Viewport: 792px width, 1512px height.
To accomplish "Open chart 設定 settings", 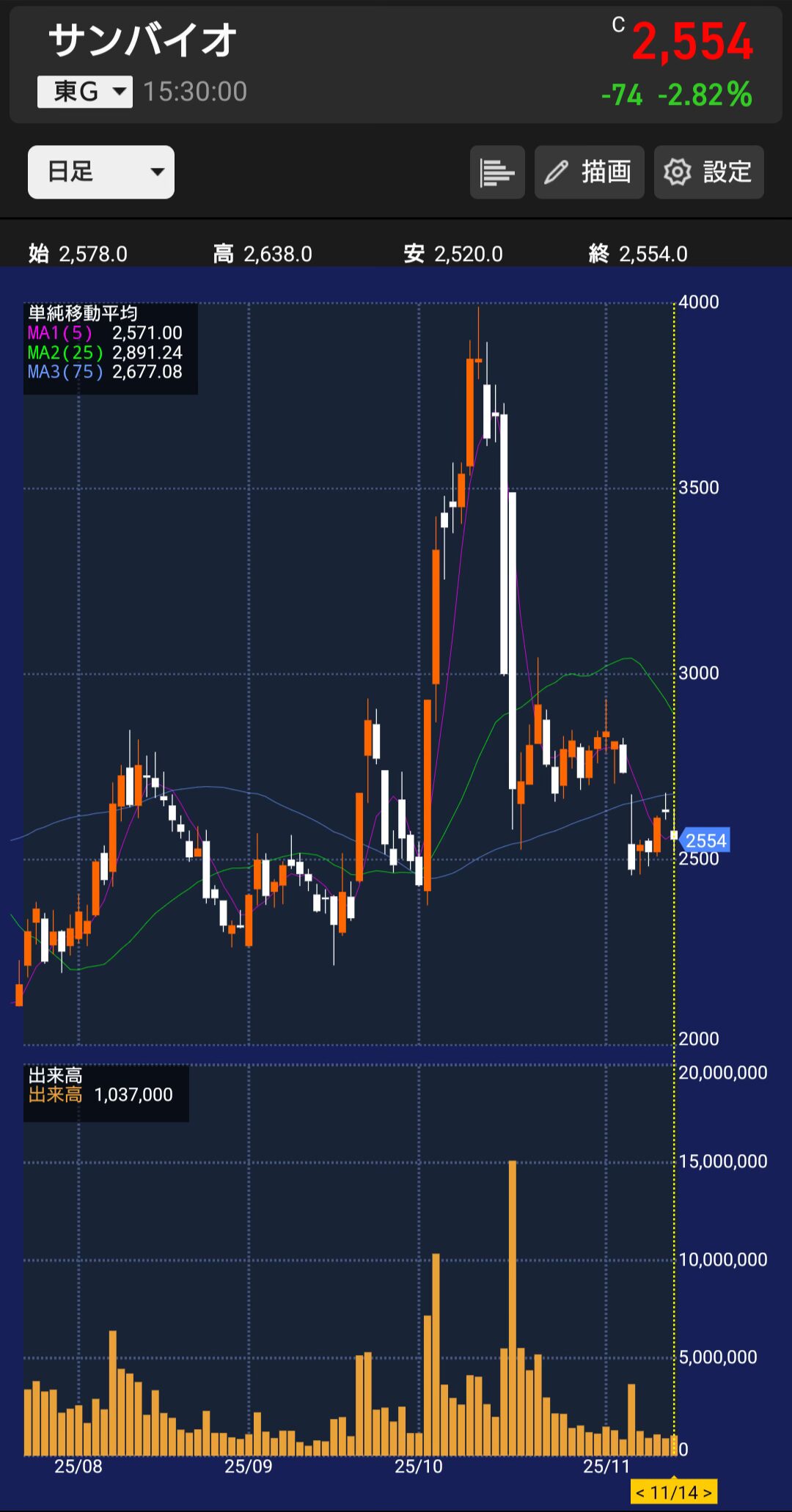I will pyautogui.click(x=708, y=172).
